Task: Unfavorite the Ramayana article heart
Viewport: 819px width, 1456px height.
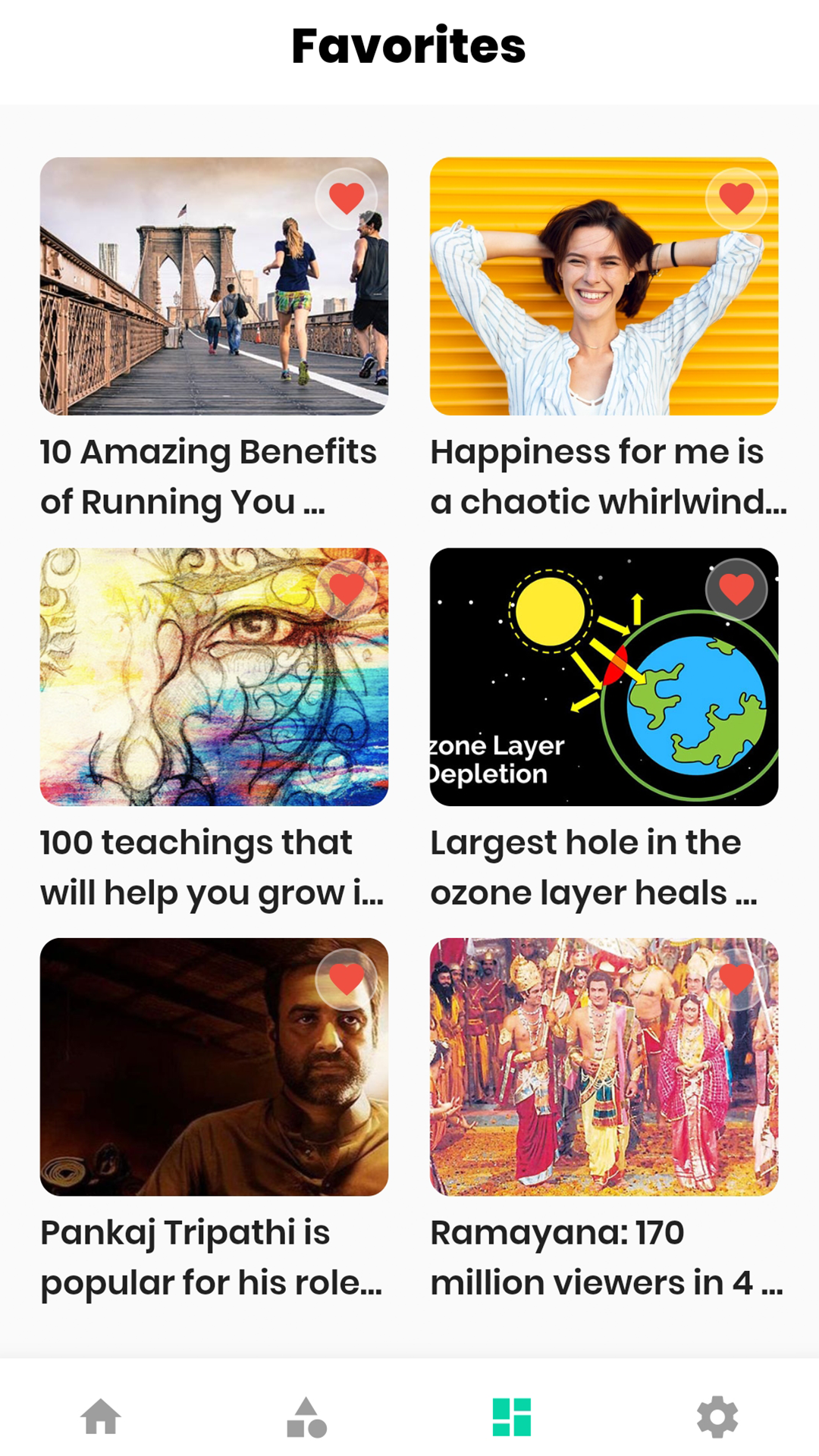Action: 736,979
